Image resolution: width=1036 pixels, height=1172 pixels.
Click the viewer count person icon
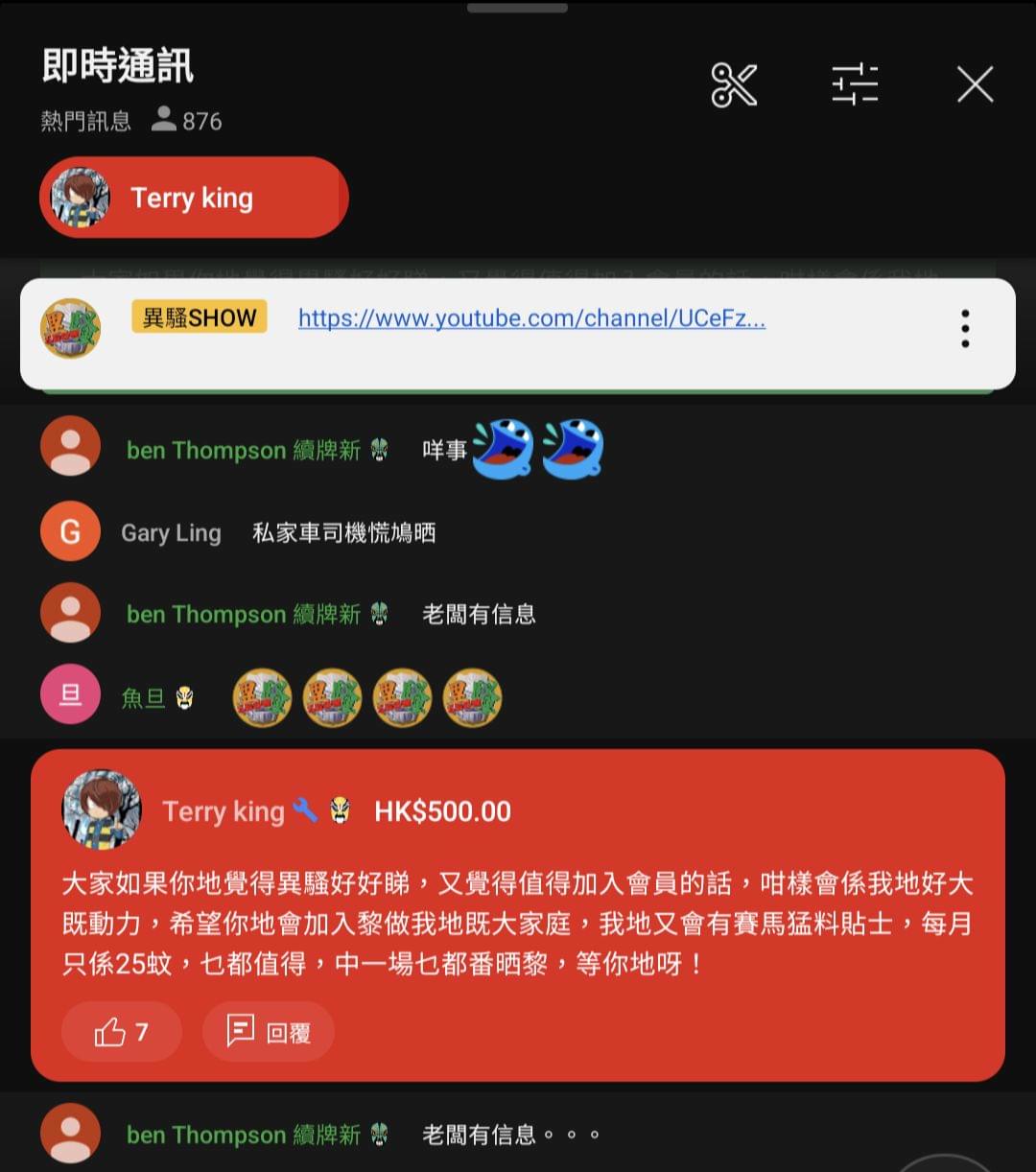(164, 119)
